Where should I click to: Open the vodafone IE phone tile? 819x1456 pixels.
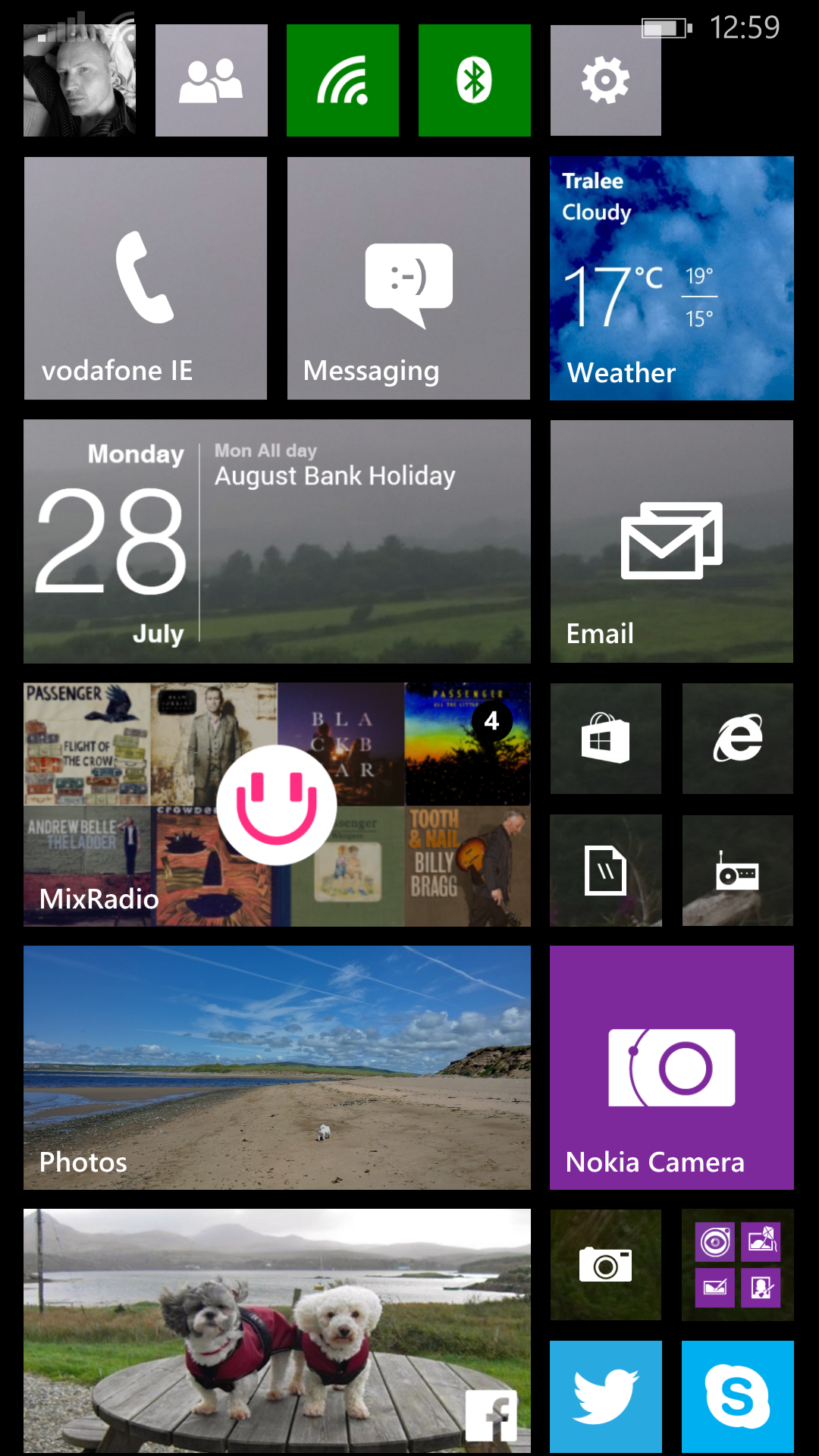pos(146,278)
